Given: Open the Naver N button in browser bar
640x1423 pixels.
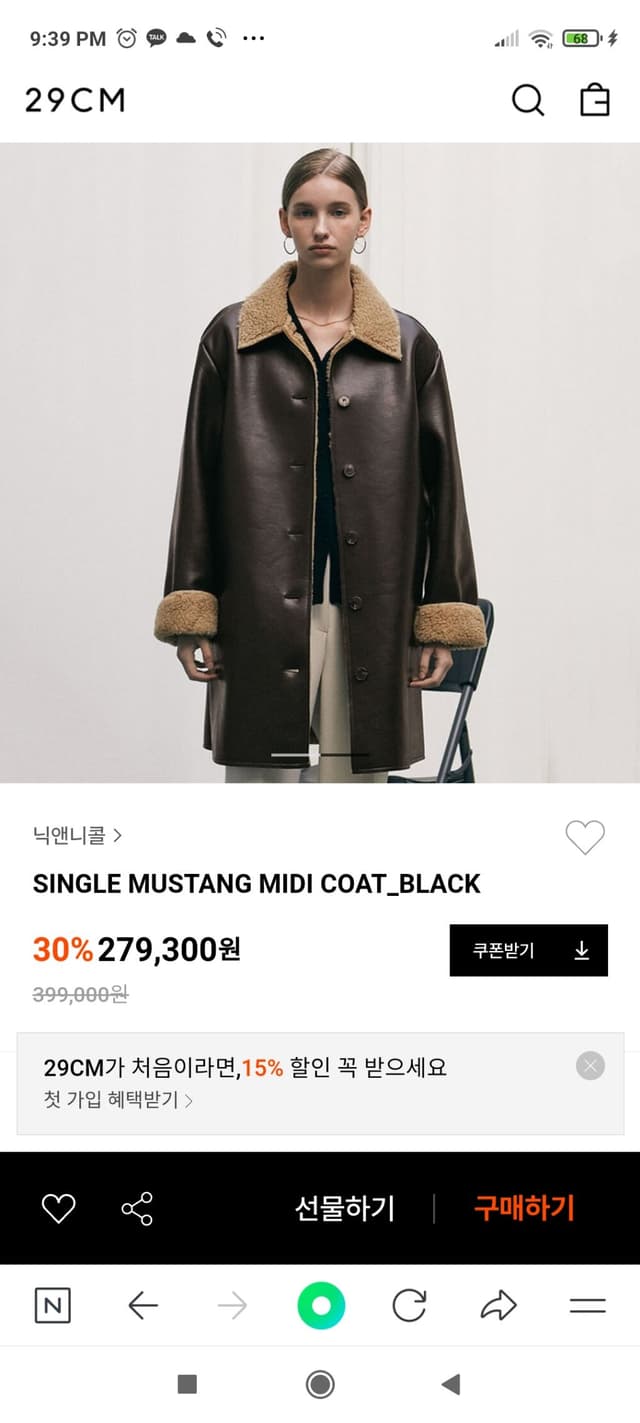Looking at the screenshot, I should click(x=52, y=1305).
